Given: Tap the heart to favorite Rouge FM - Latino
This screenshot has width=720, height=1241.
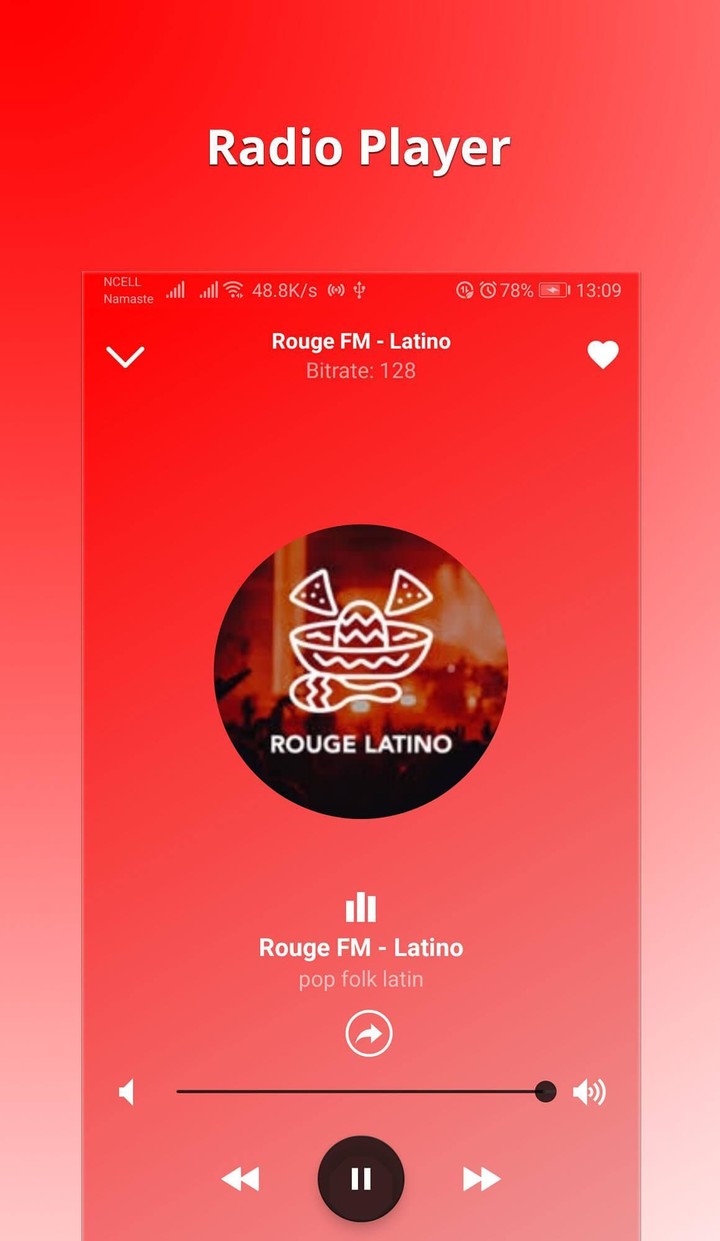Looking at the screenshot, I should 602,355.
